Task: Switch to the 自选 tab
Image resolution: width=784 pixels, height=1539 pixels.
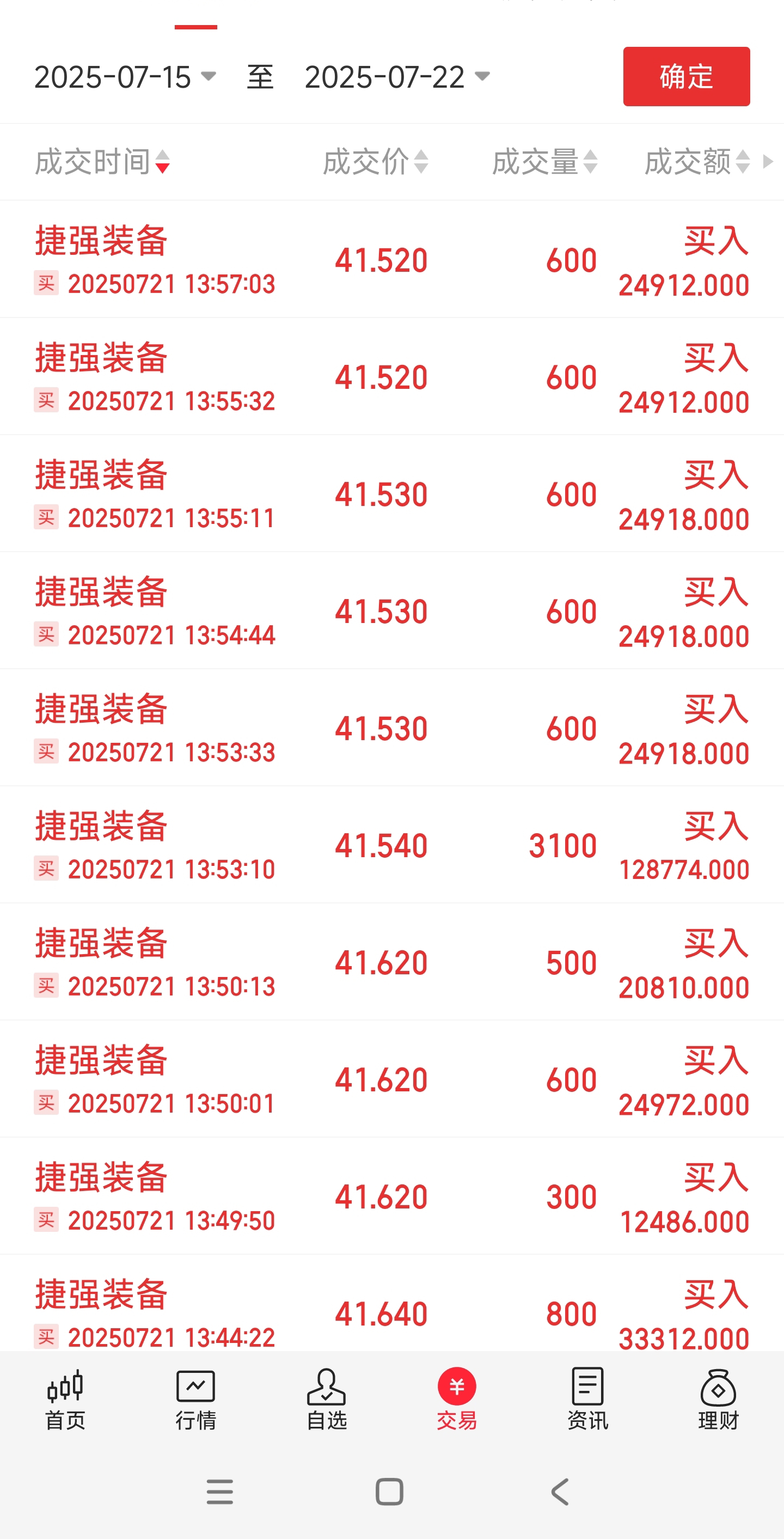Action: click(x=327, y=1399)
